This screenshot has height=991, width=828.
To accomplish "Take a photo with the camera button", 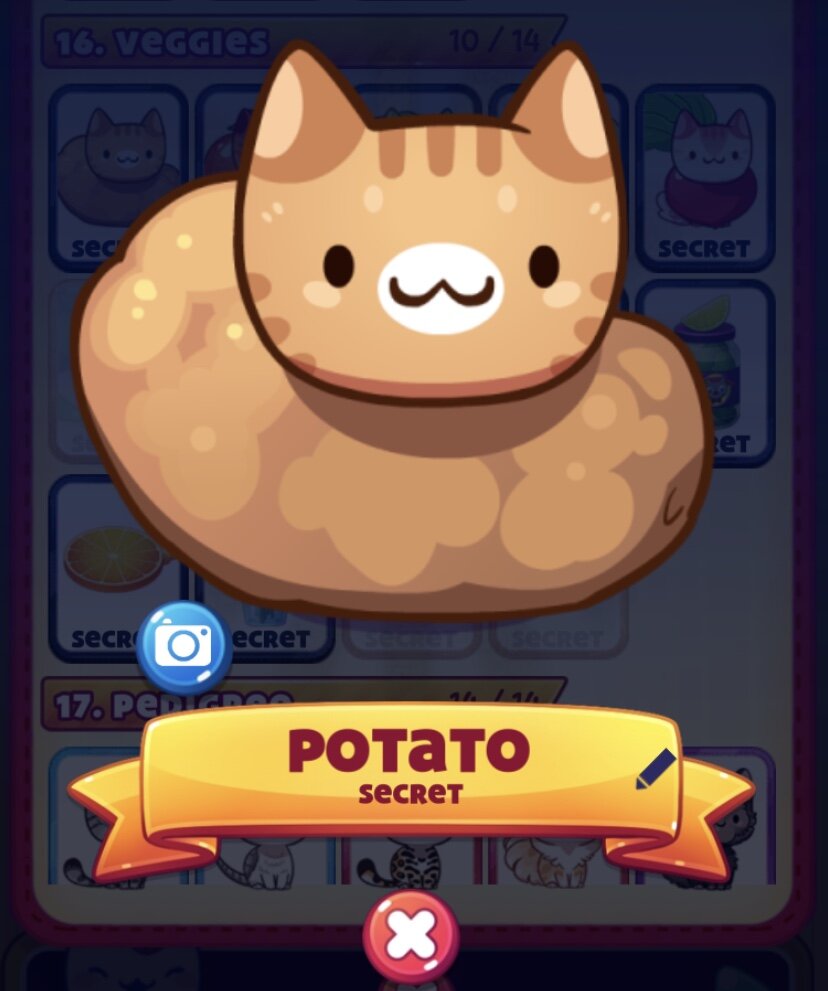I will click(x=184, y=646).
